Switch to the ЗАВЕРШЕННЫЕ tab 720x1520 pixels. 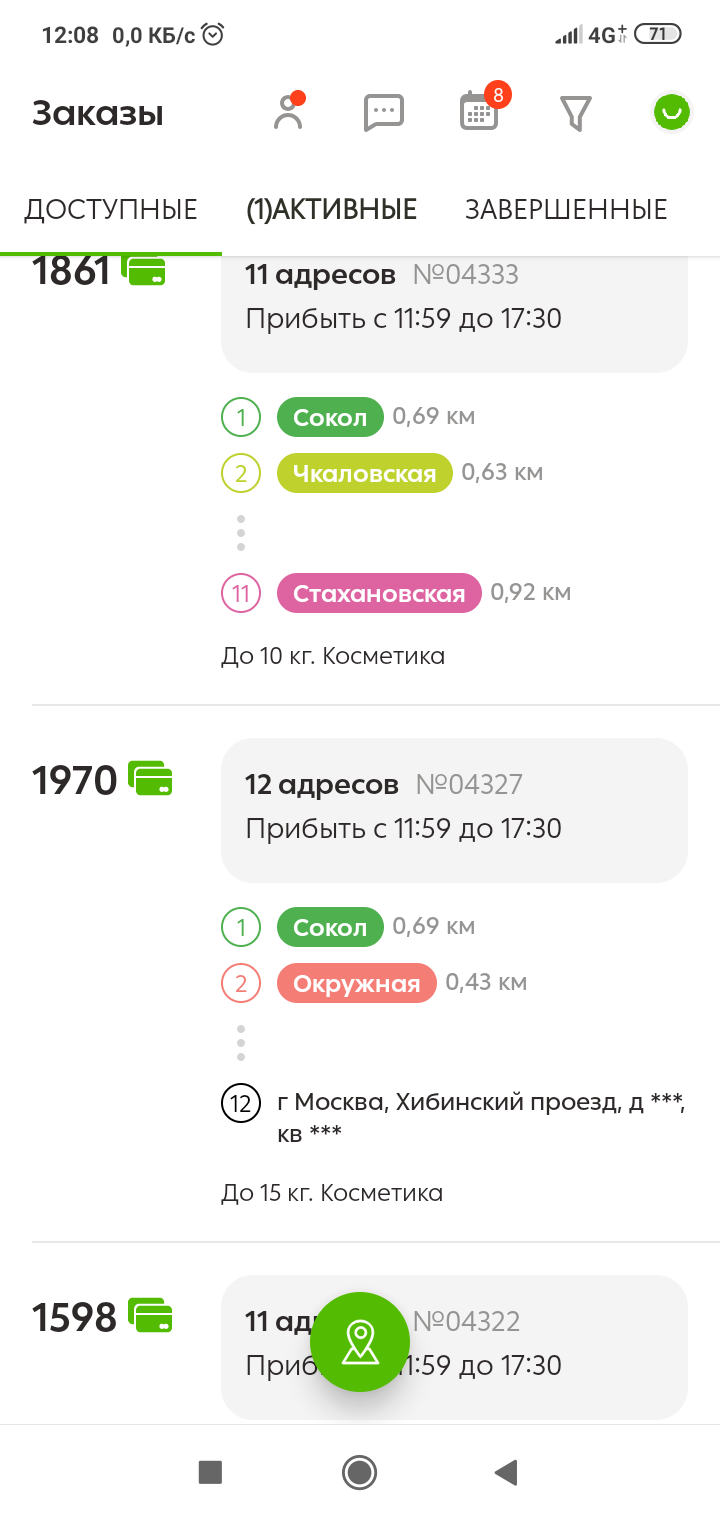point(565,210)
